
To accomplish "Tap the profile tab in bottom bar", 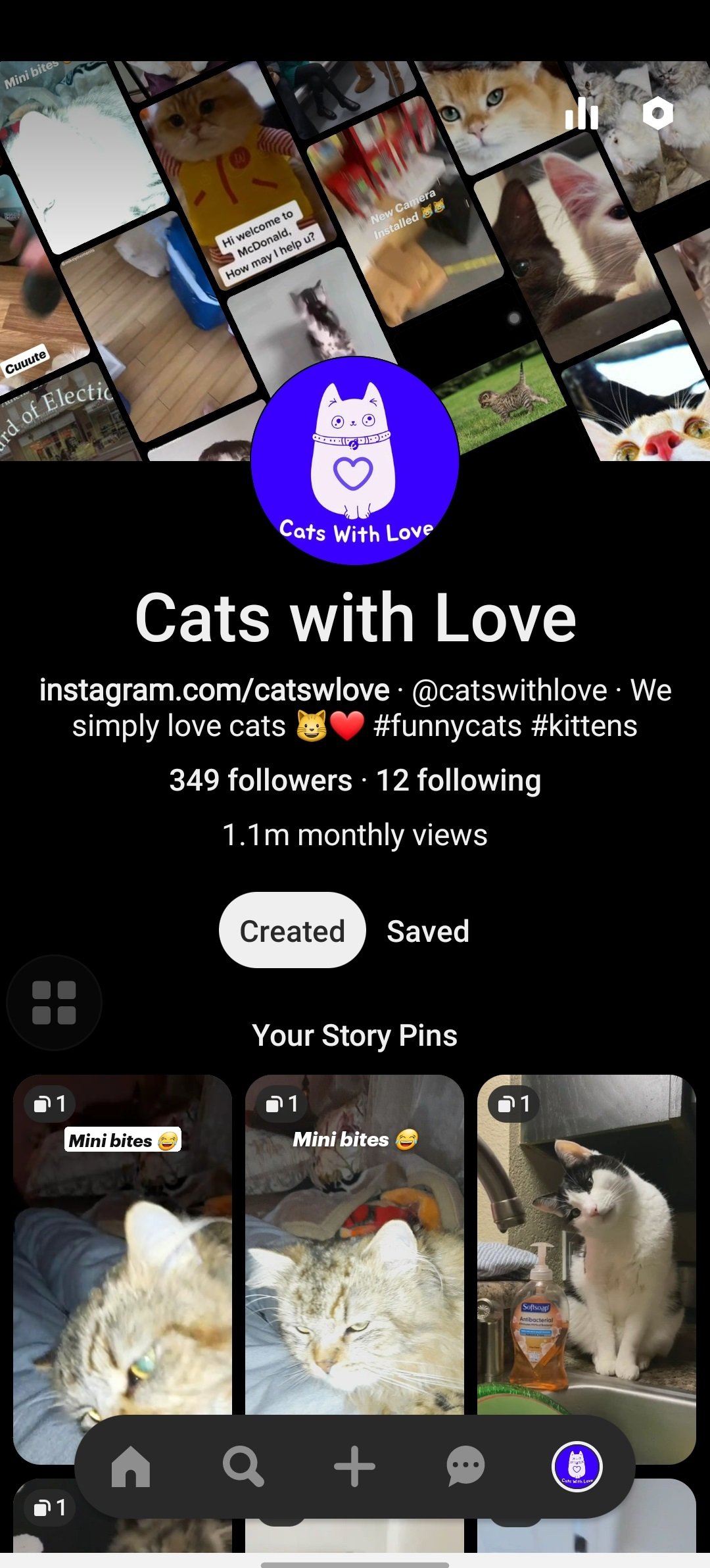I will (x=577, y=1466).
